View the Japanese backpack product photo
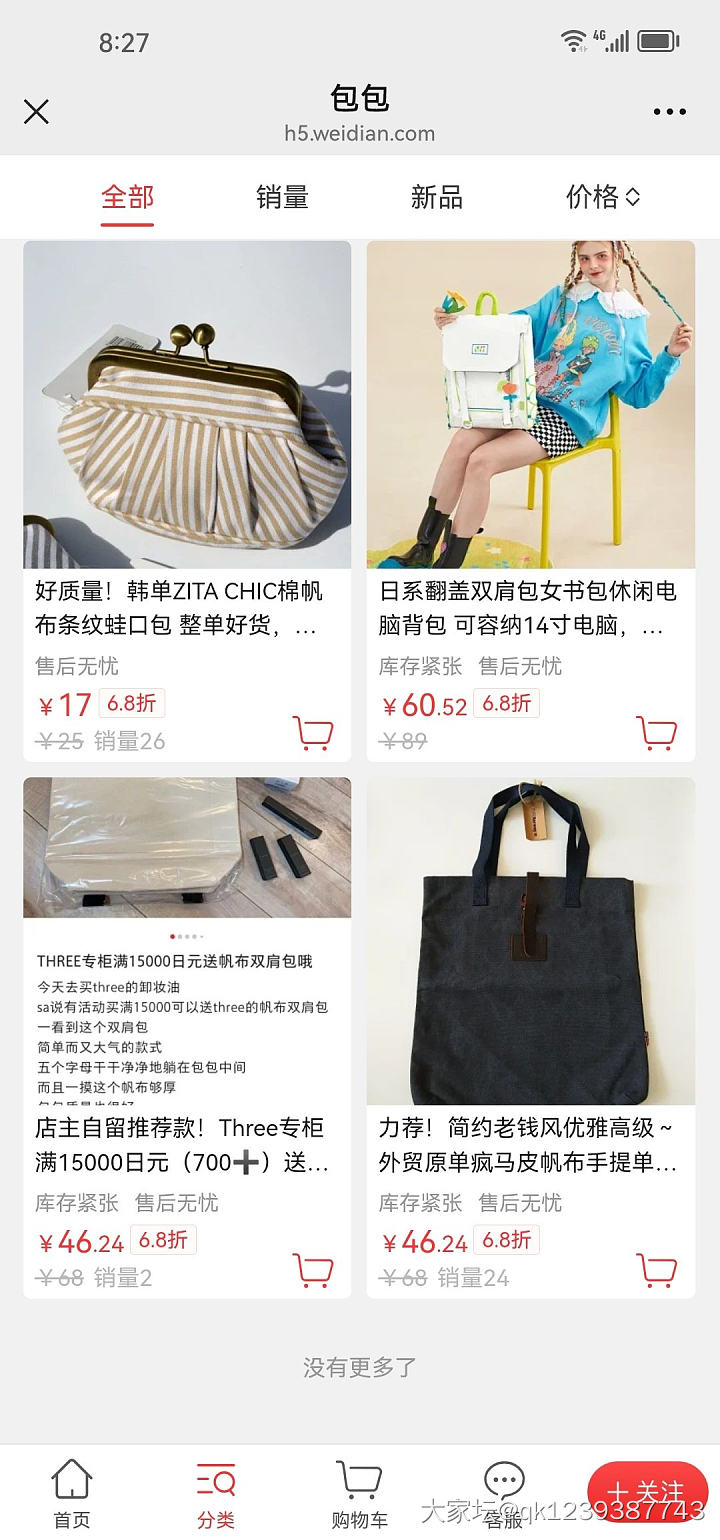This screenshot has width=720, height=1540. (530, 403)
